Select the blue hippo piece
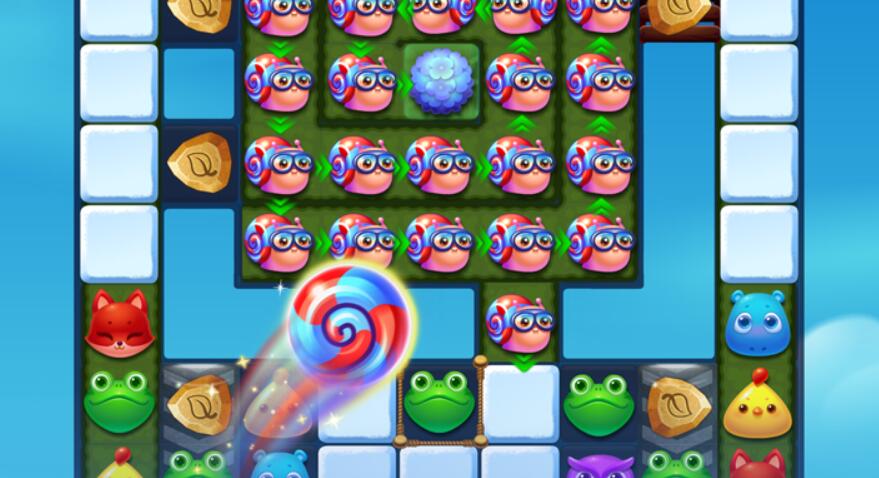879x478 pixels. pyautogui.click(x=757, y=324)
